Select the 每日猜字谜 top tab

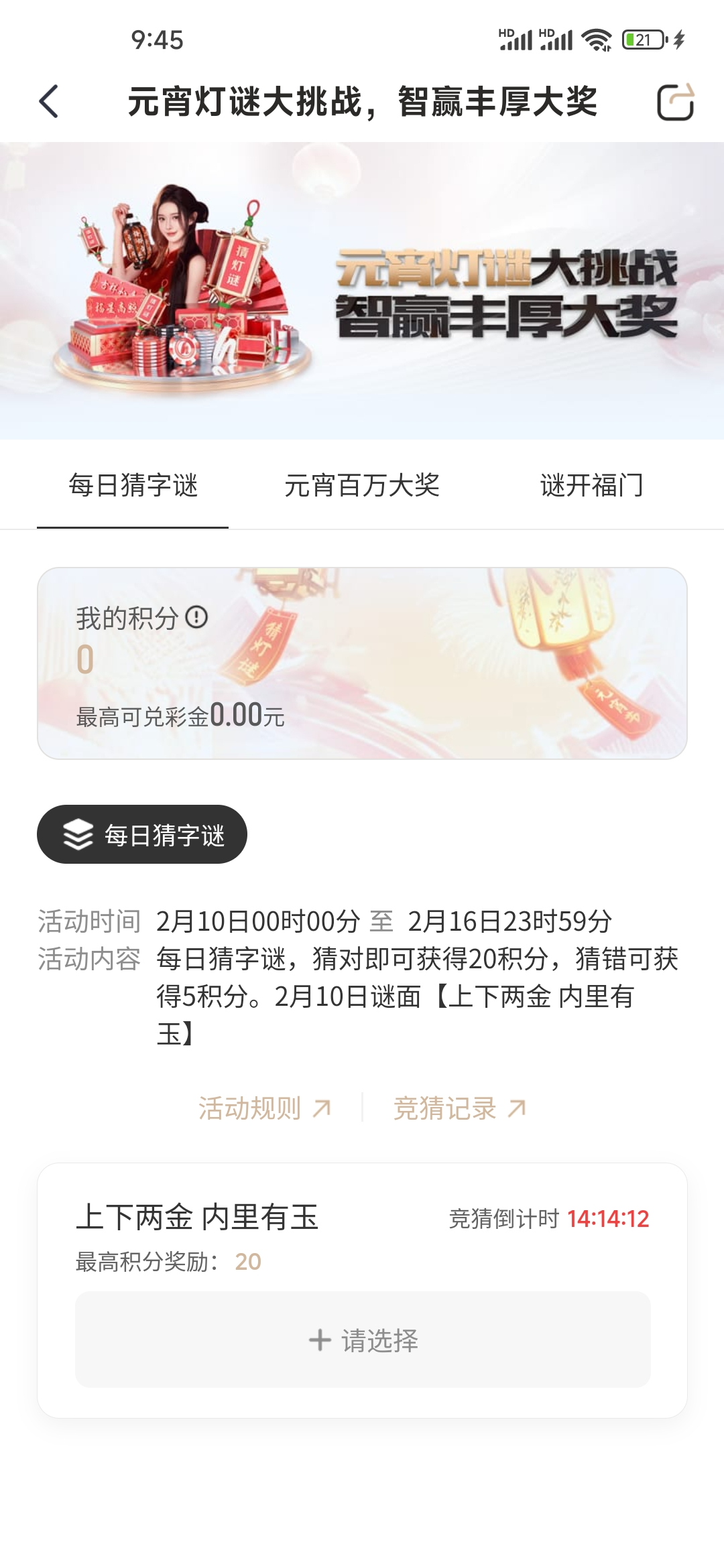point(133,485)
